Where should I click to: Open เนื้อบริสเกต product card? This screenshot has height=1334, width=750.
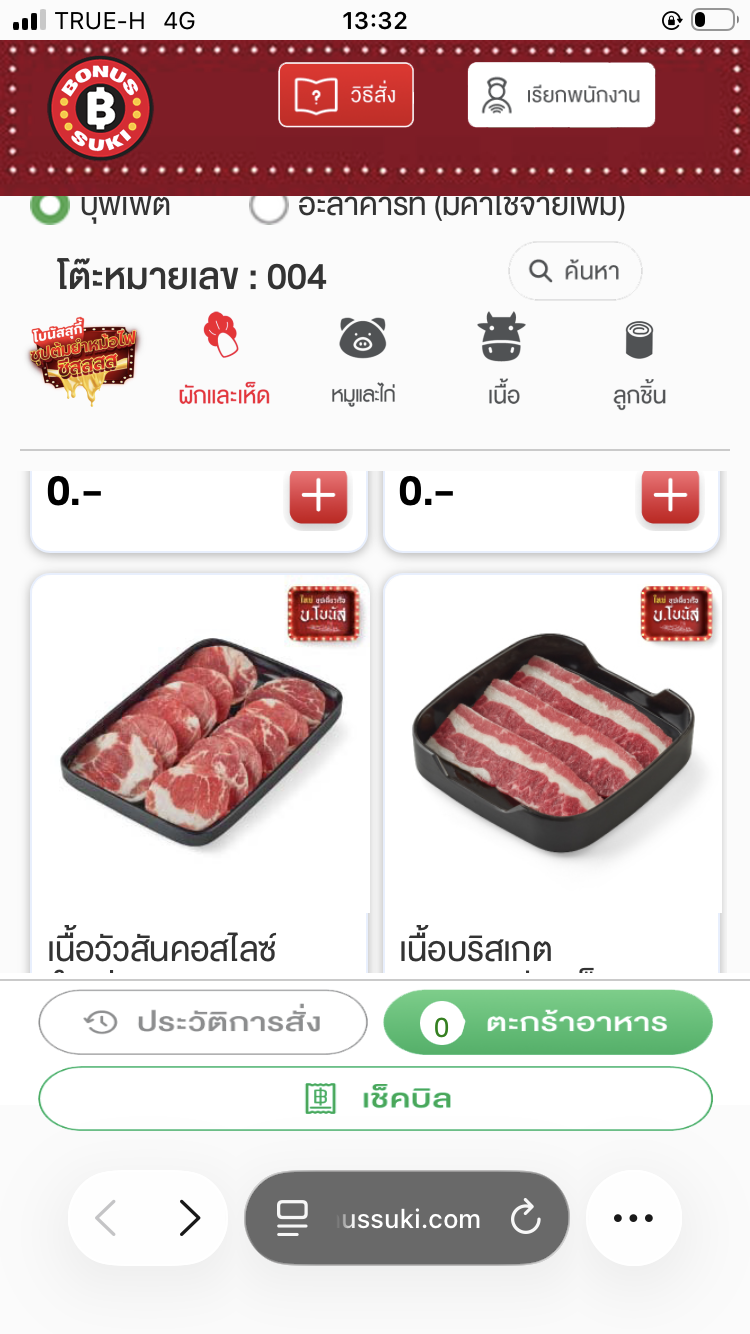click(x=552, y=760)
